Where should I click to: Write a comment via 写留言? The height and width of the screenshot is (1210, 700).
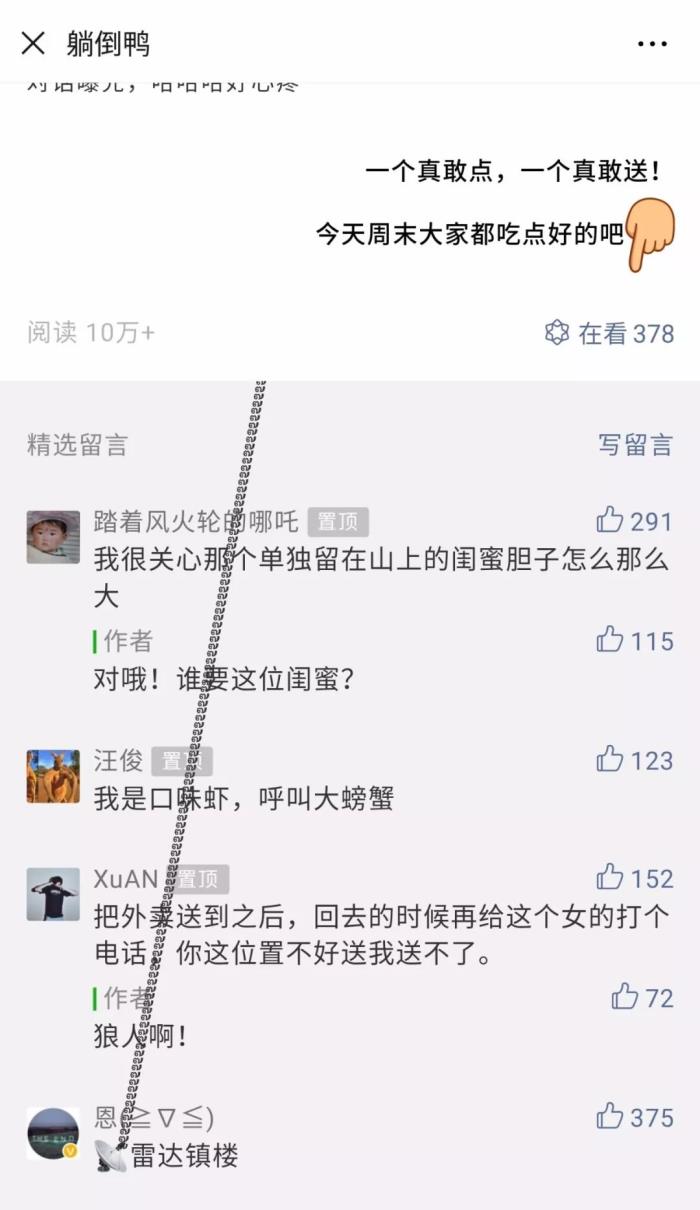[x=635, y=445]
